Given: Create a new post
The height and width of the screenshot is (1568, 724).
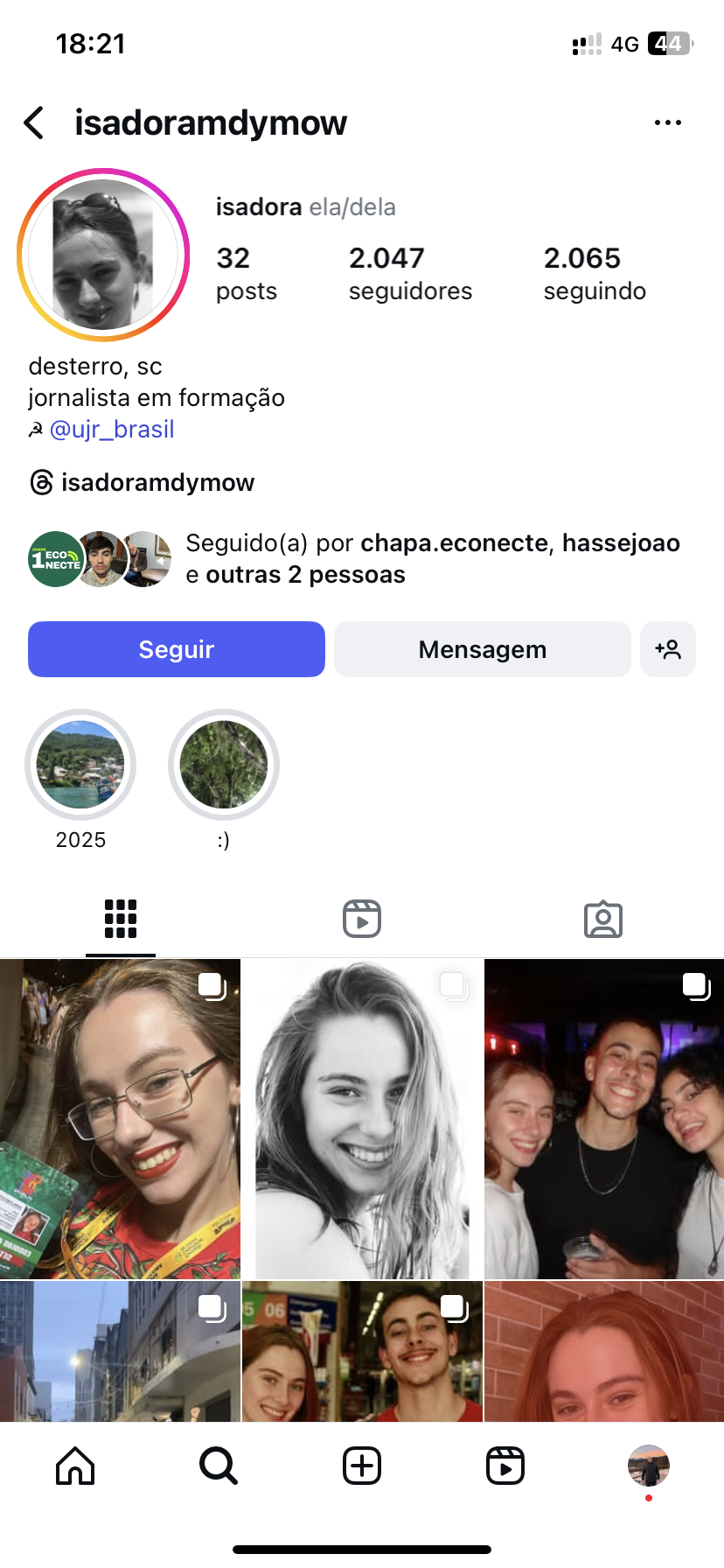Looking at the screenshot, I should 362,1465.
